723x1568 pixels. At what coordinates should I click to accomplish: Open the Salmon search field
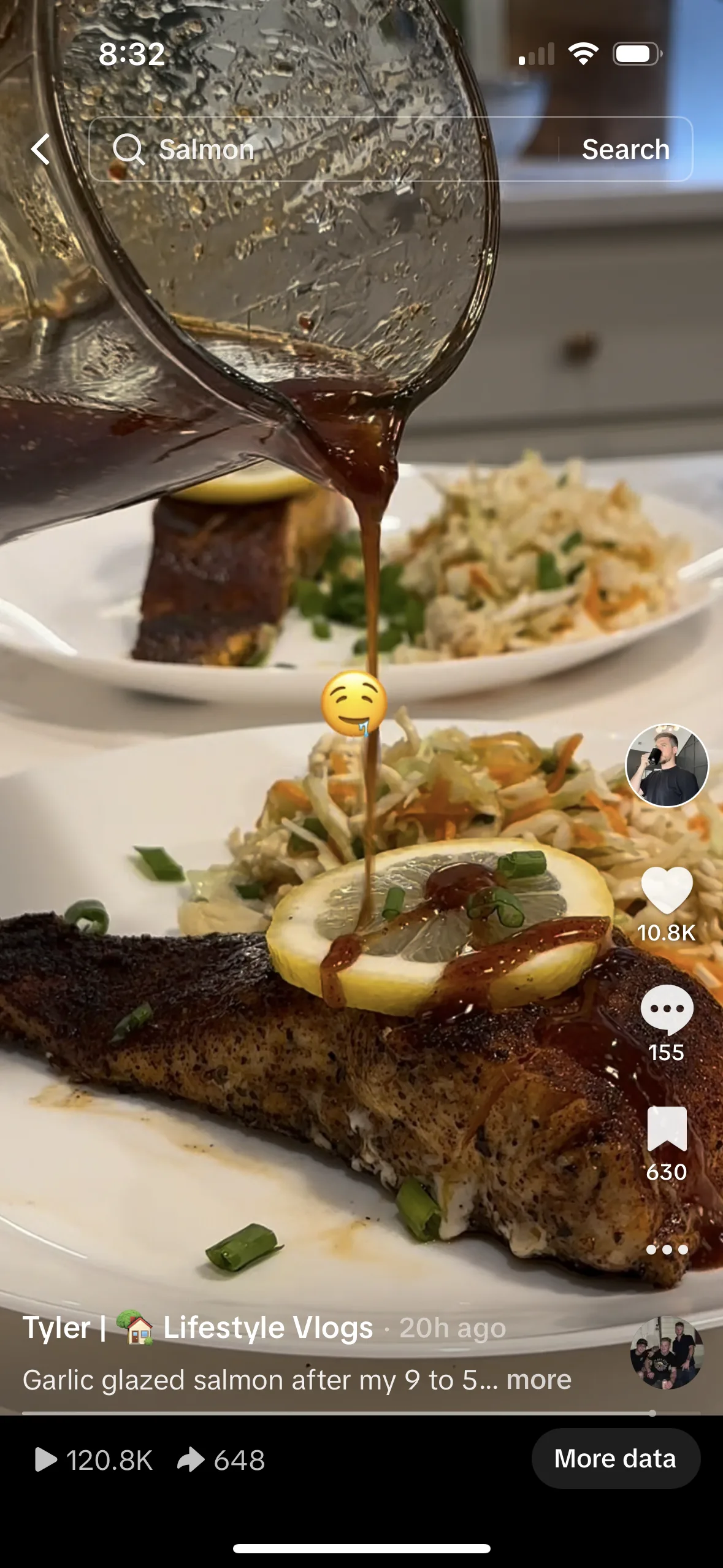tap(319, 149)
